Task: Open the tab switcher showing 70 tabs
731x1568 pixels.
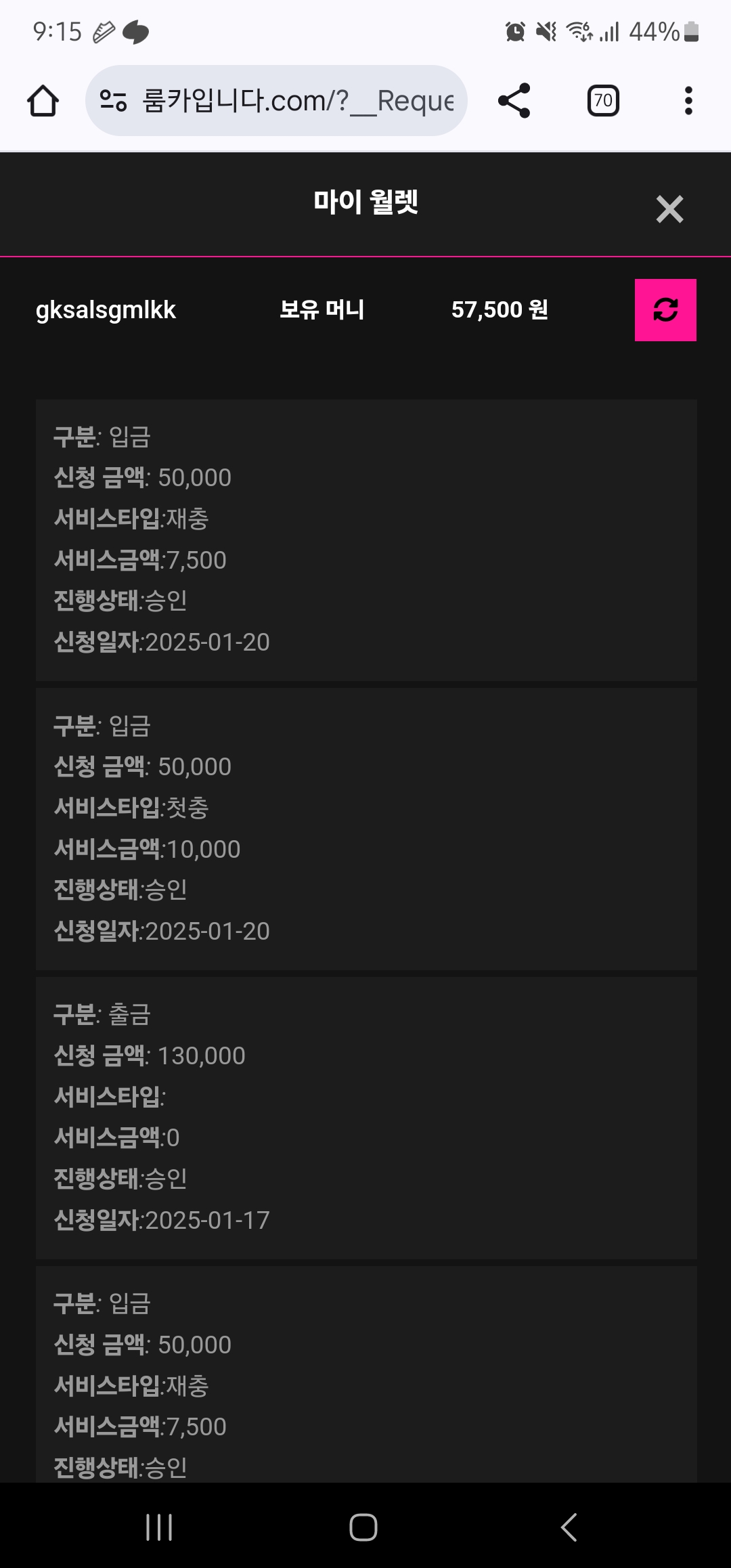Action: (x=602, y=101)
